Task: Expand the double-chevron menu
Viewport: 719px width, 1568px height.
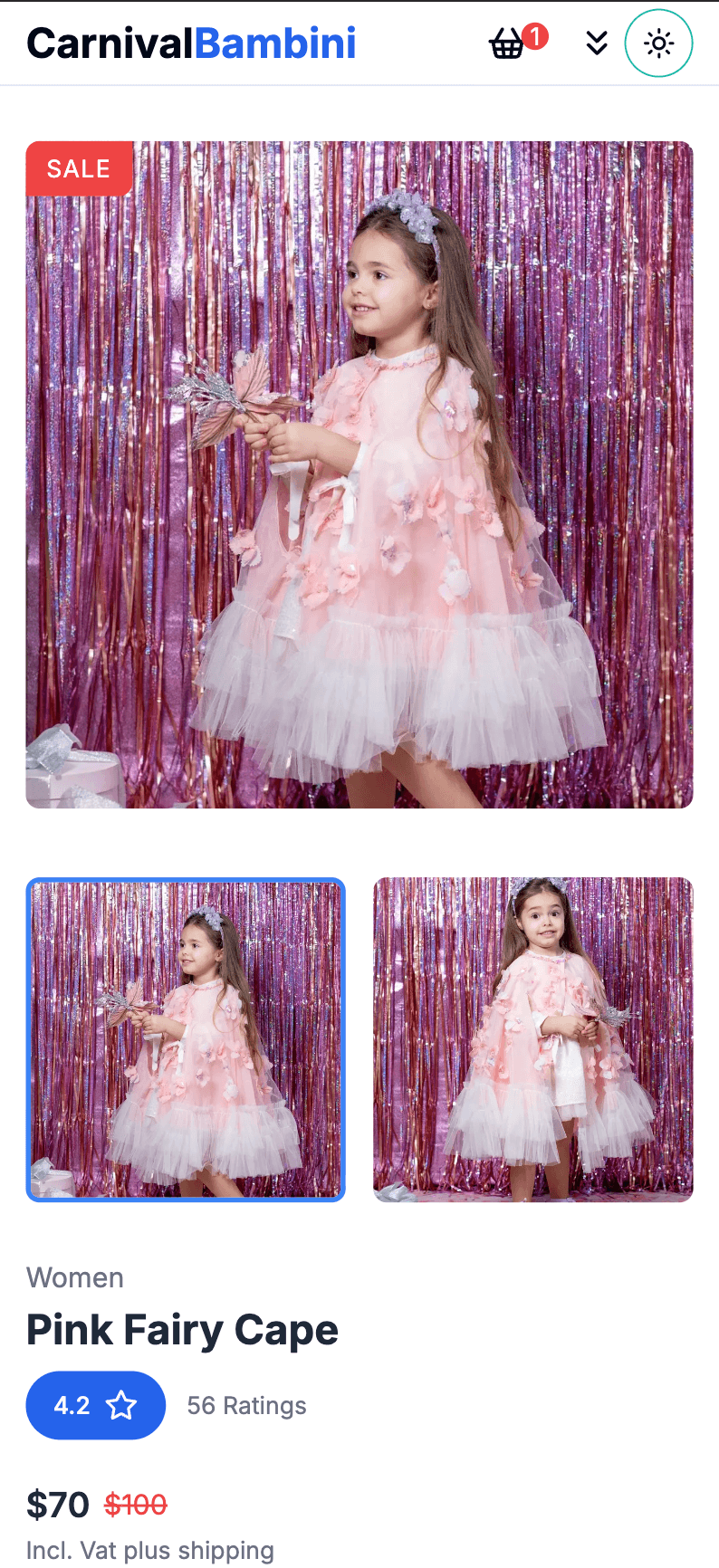Action: pos(597,43)
